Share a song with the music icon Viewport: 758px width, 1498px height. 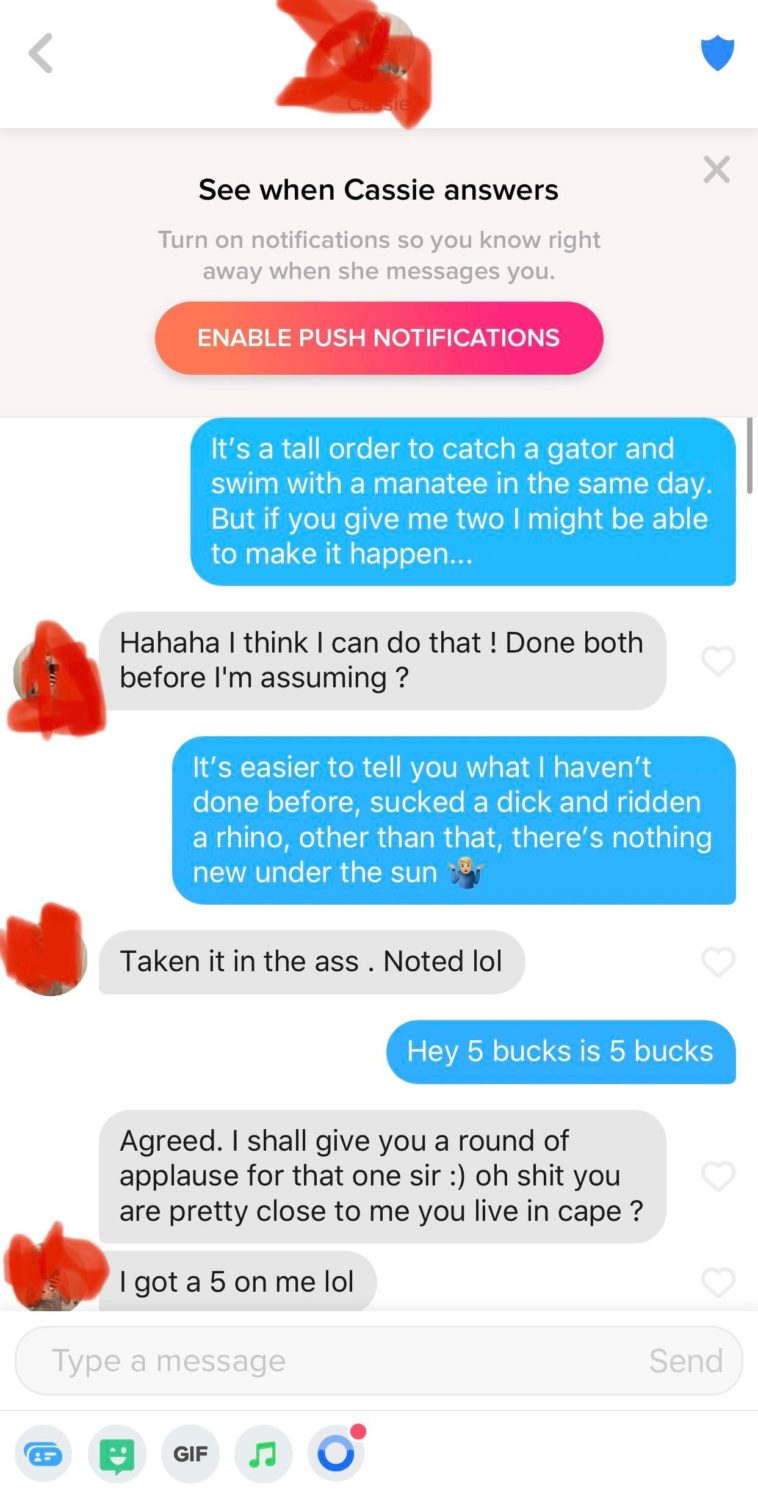[263, 1454]
